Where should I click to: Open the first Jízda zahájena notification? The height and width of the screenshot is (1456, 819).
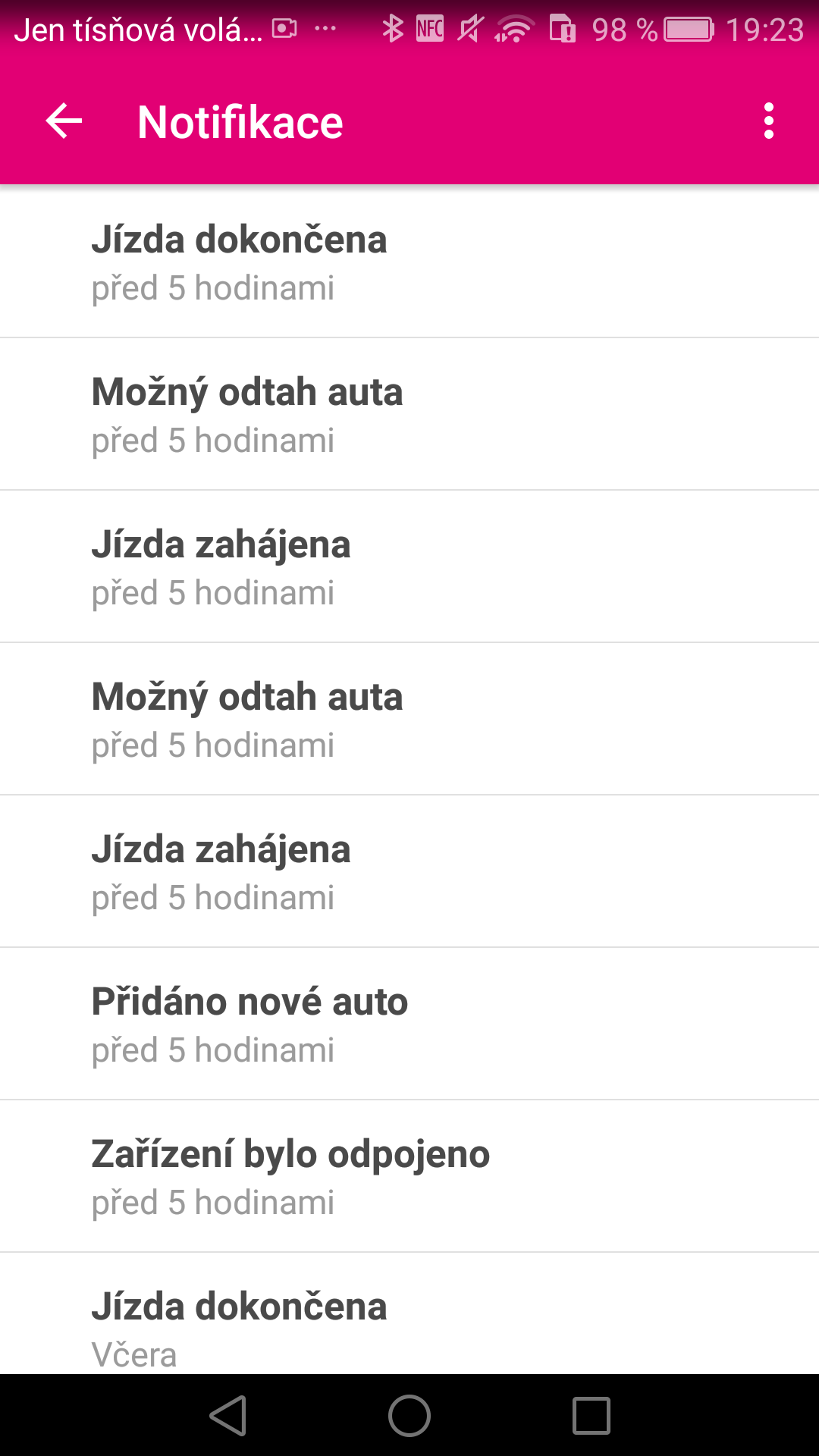409,566
